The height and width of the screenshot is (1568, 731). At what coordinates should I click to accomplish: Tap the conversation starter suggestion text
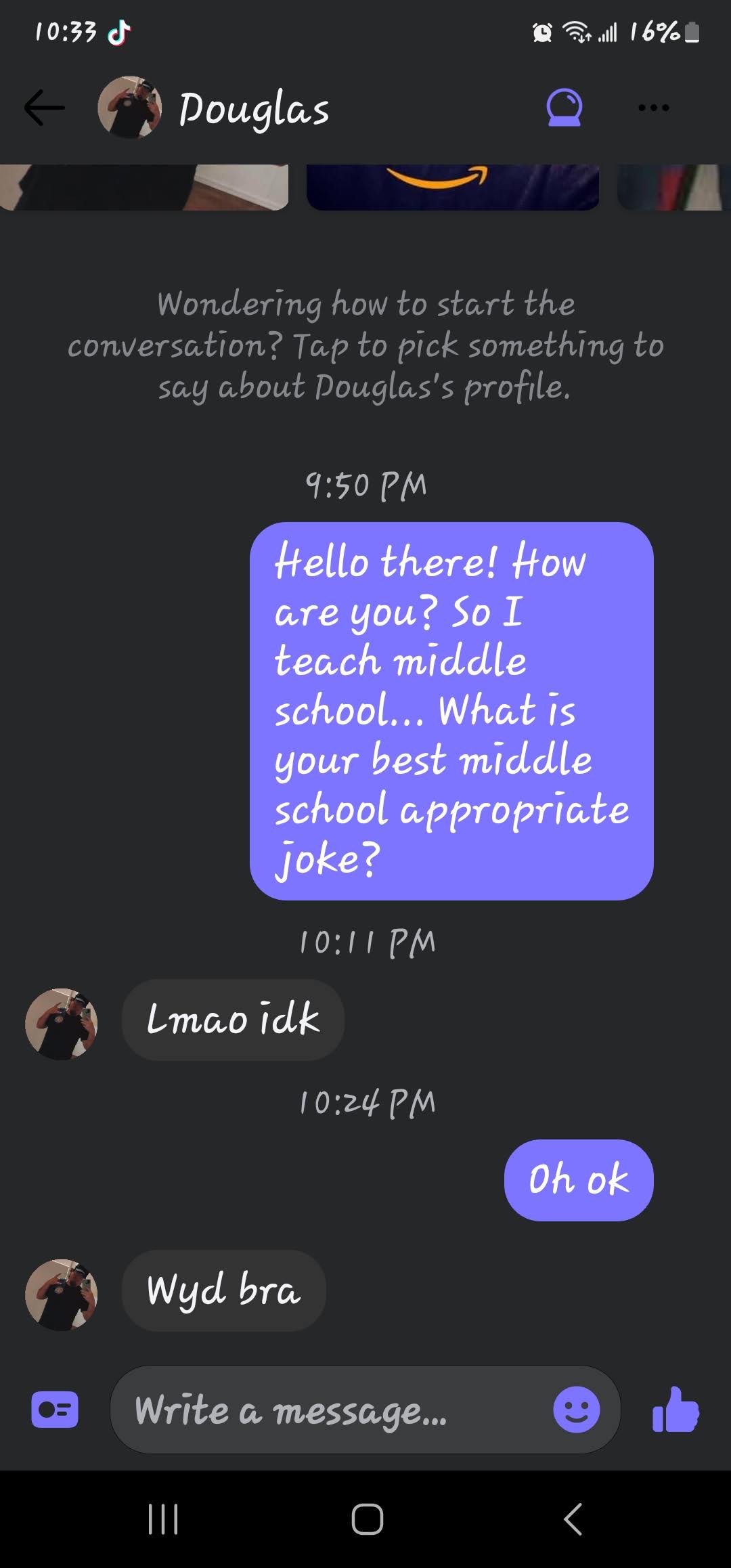tap(365, 345)
